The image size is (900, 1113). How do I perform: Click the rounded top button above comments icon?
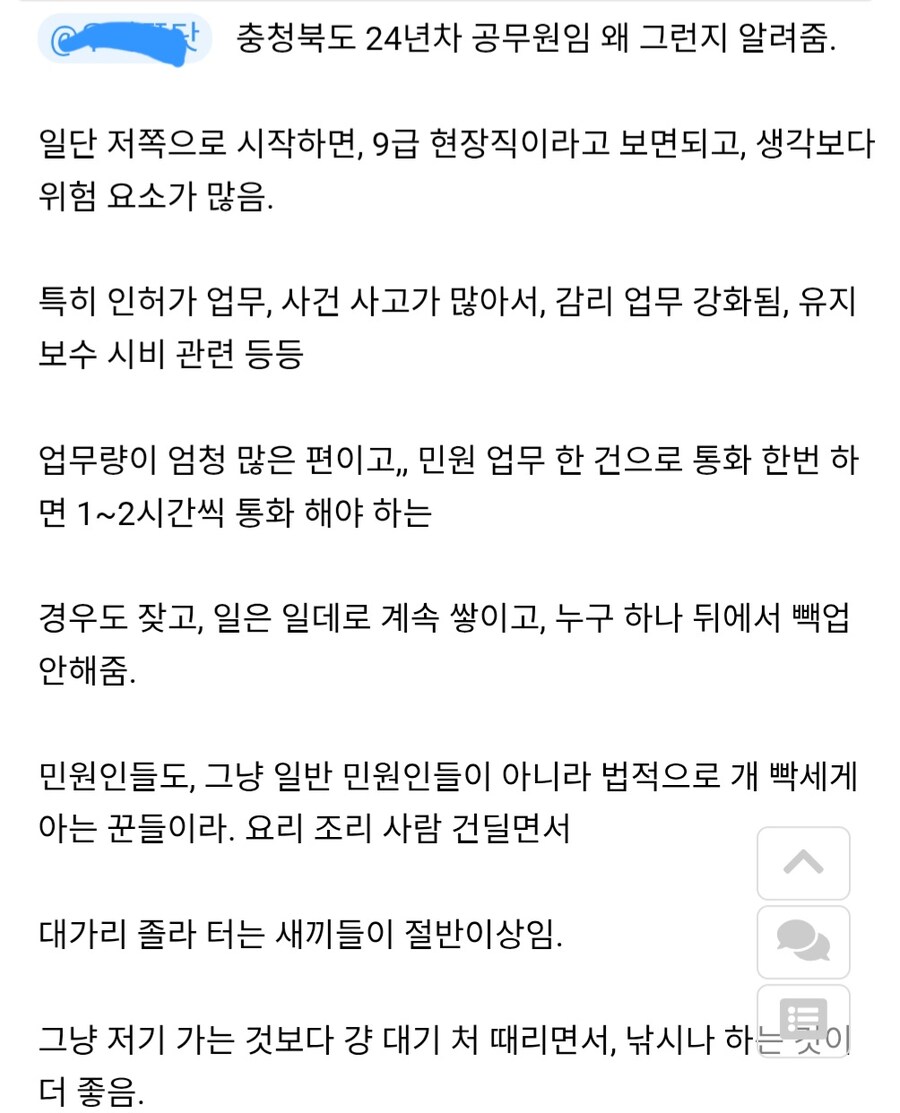click(804, 862)
